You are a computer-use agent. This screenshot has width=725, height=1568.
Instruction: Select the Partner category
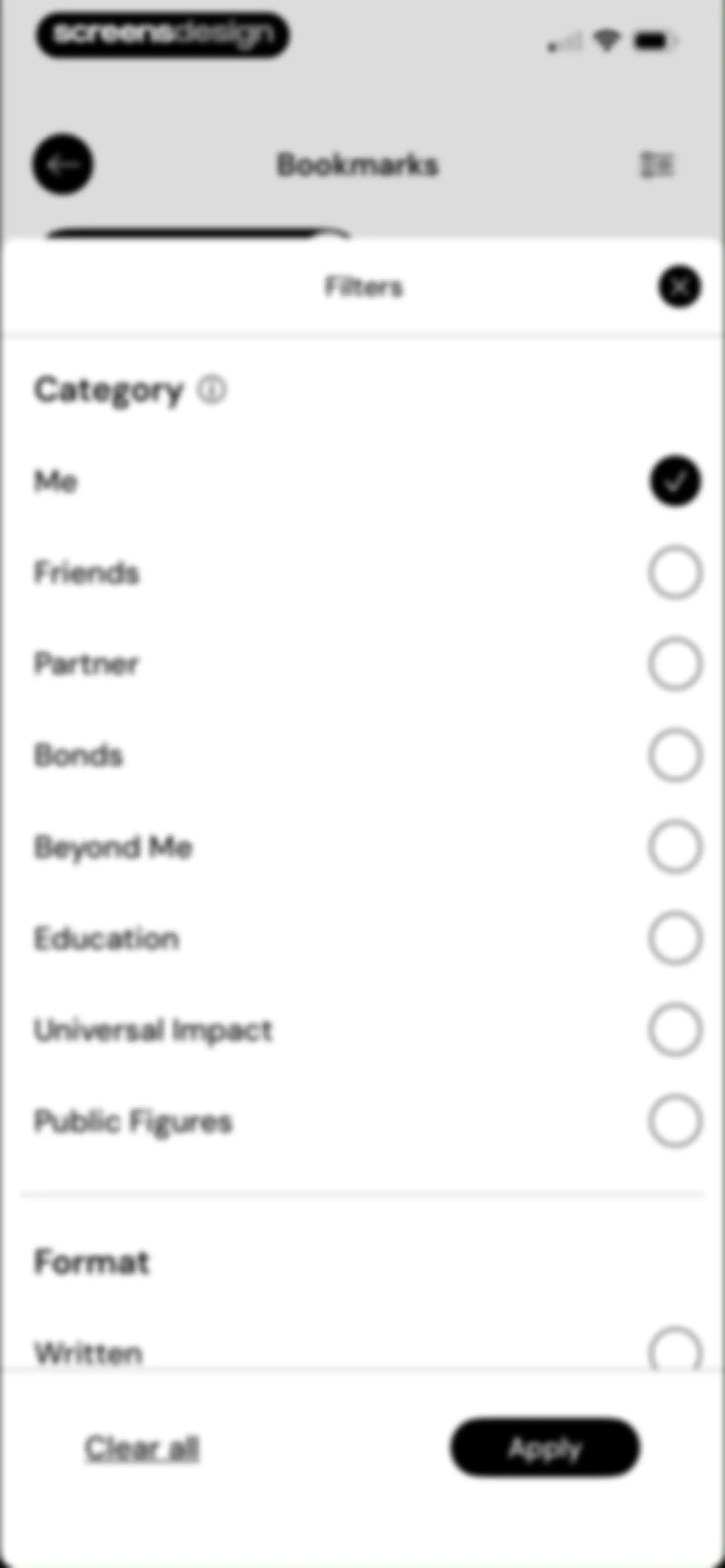675,663
